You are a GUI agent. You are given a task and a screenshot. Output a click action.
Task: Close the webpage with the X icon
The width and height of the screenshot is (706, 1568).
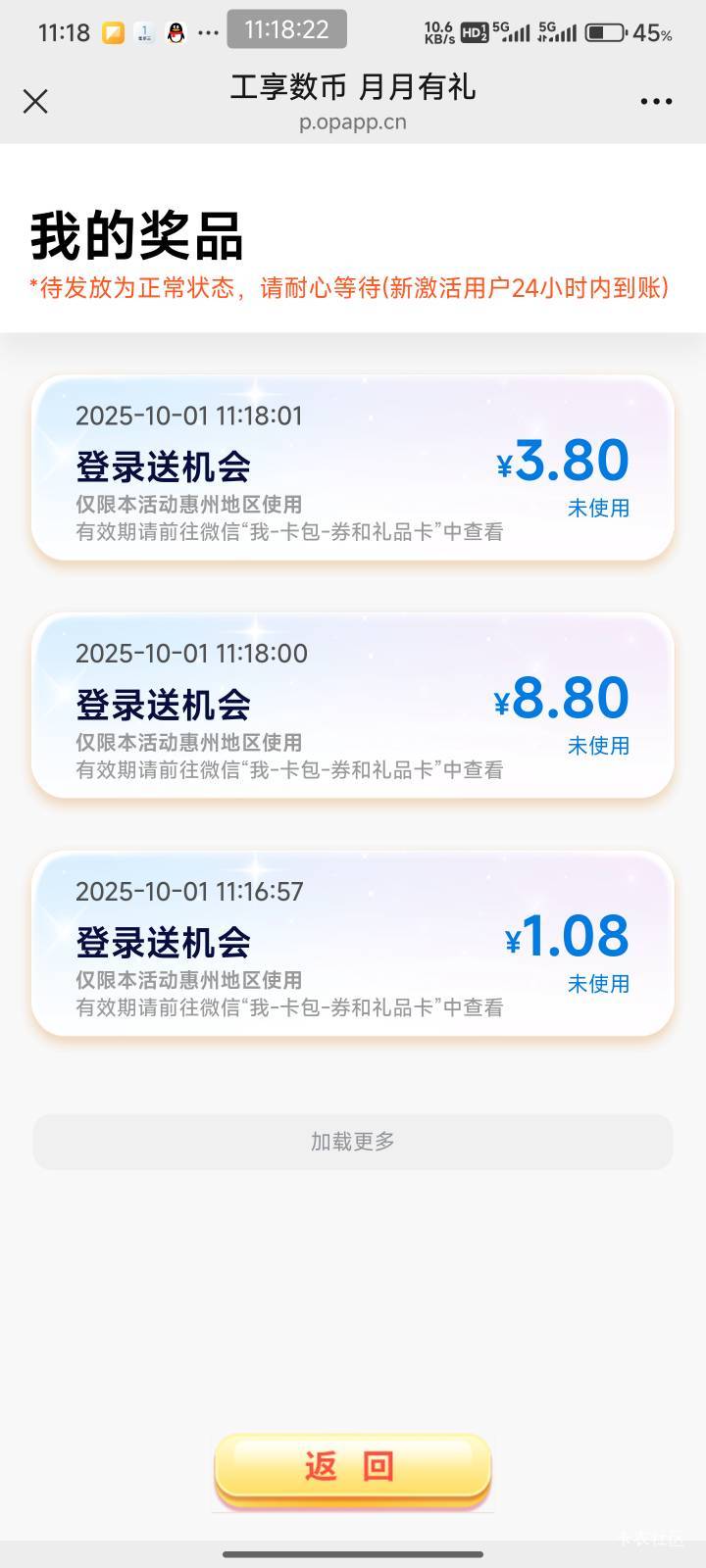point(35,101)
